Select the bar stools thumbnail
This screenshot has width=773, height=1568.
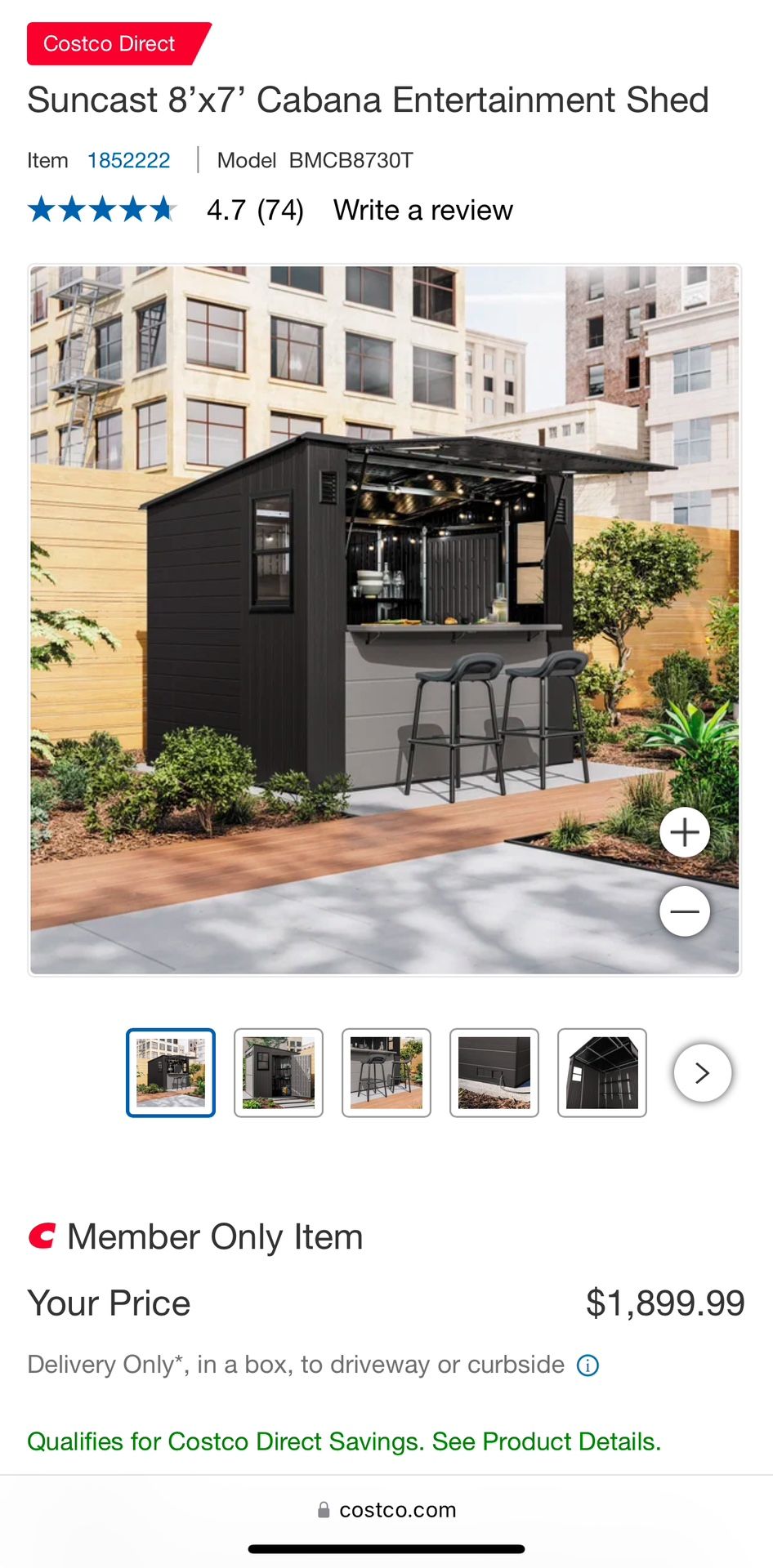coord(386,1073)
